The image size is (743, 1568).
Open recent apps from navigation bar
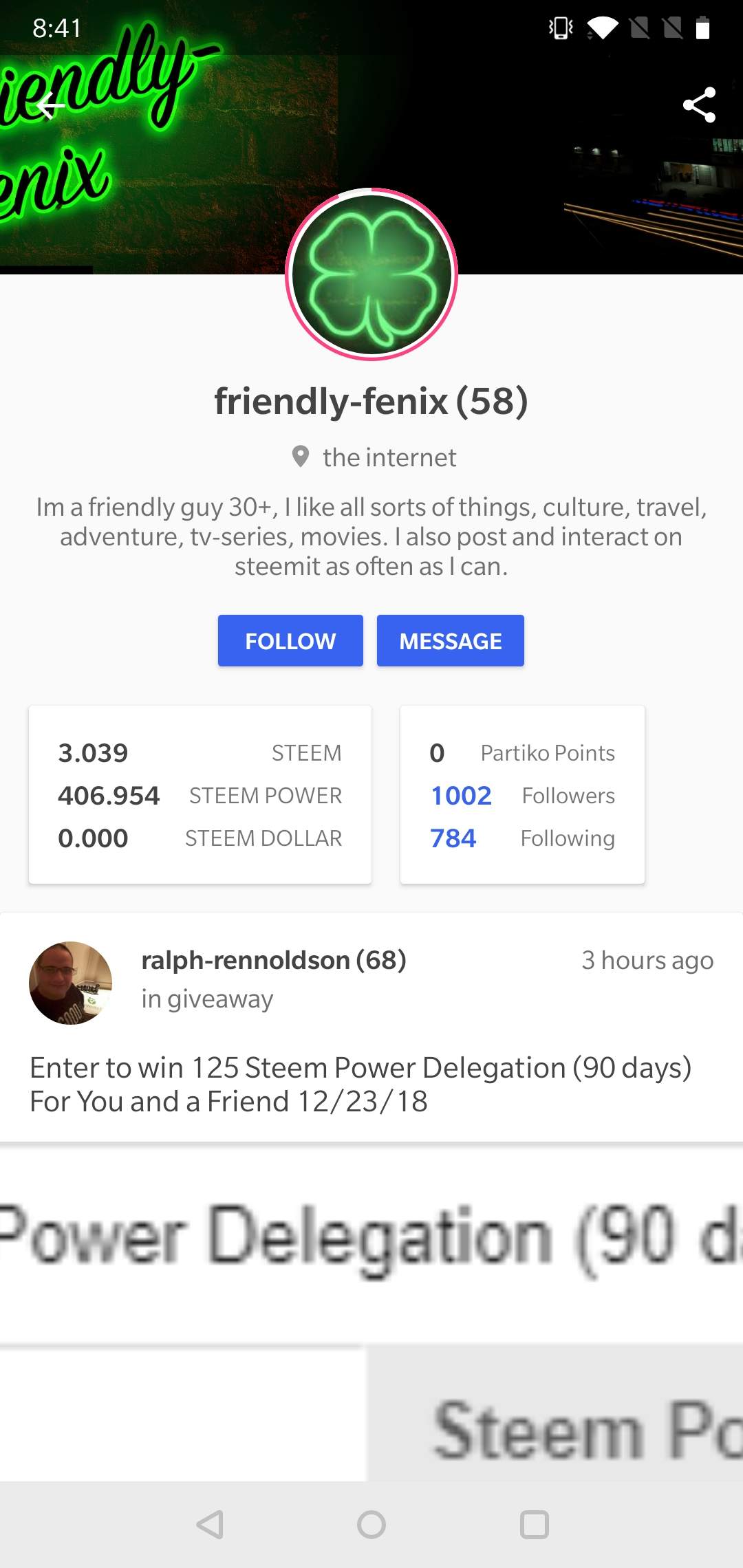(534, 1525)
